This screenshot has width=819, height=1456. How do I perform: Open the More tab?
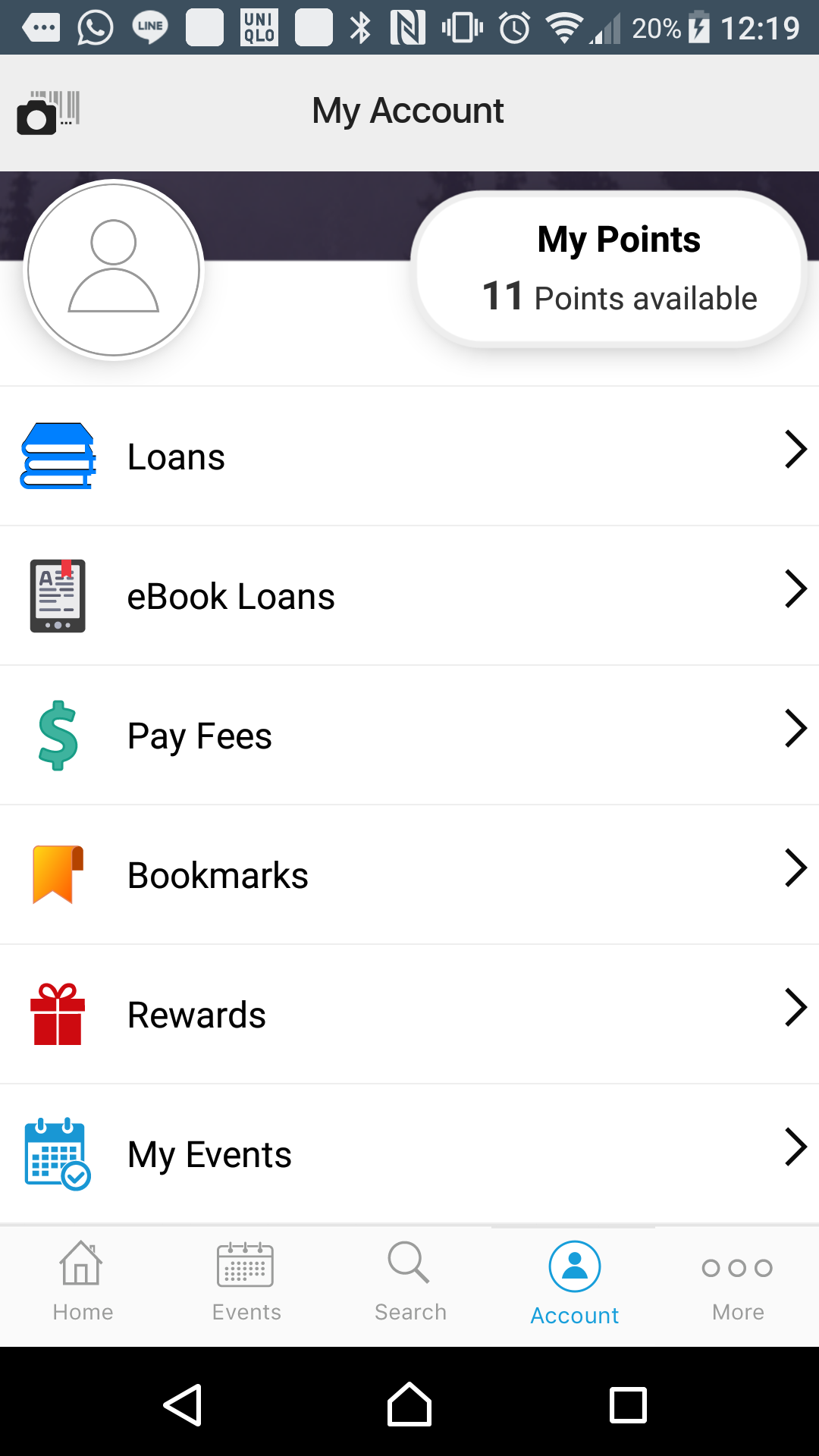[738, 1283]
